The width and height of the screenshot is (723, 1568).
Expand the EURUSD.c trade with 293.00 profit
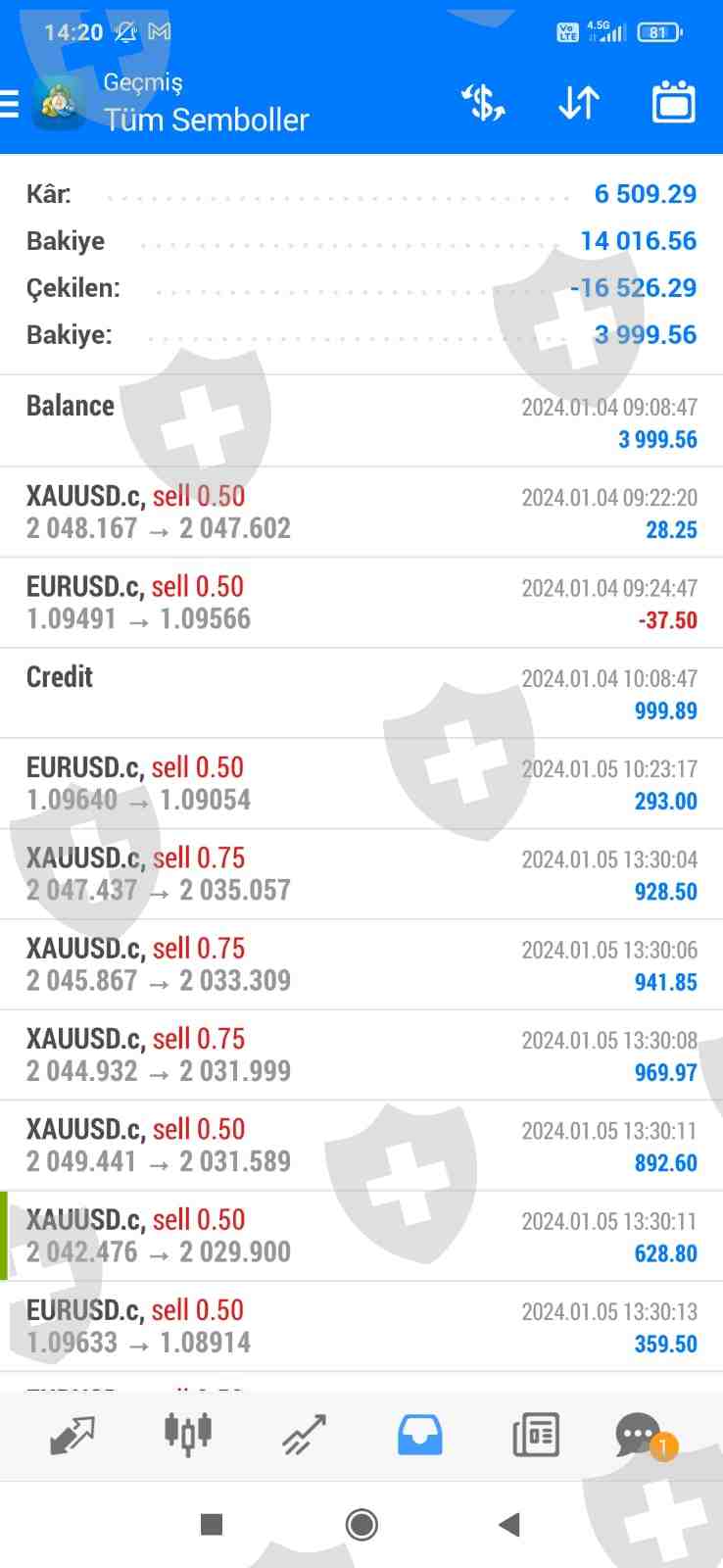pyautogui.click(x=361, y=784)
